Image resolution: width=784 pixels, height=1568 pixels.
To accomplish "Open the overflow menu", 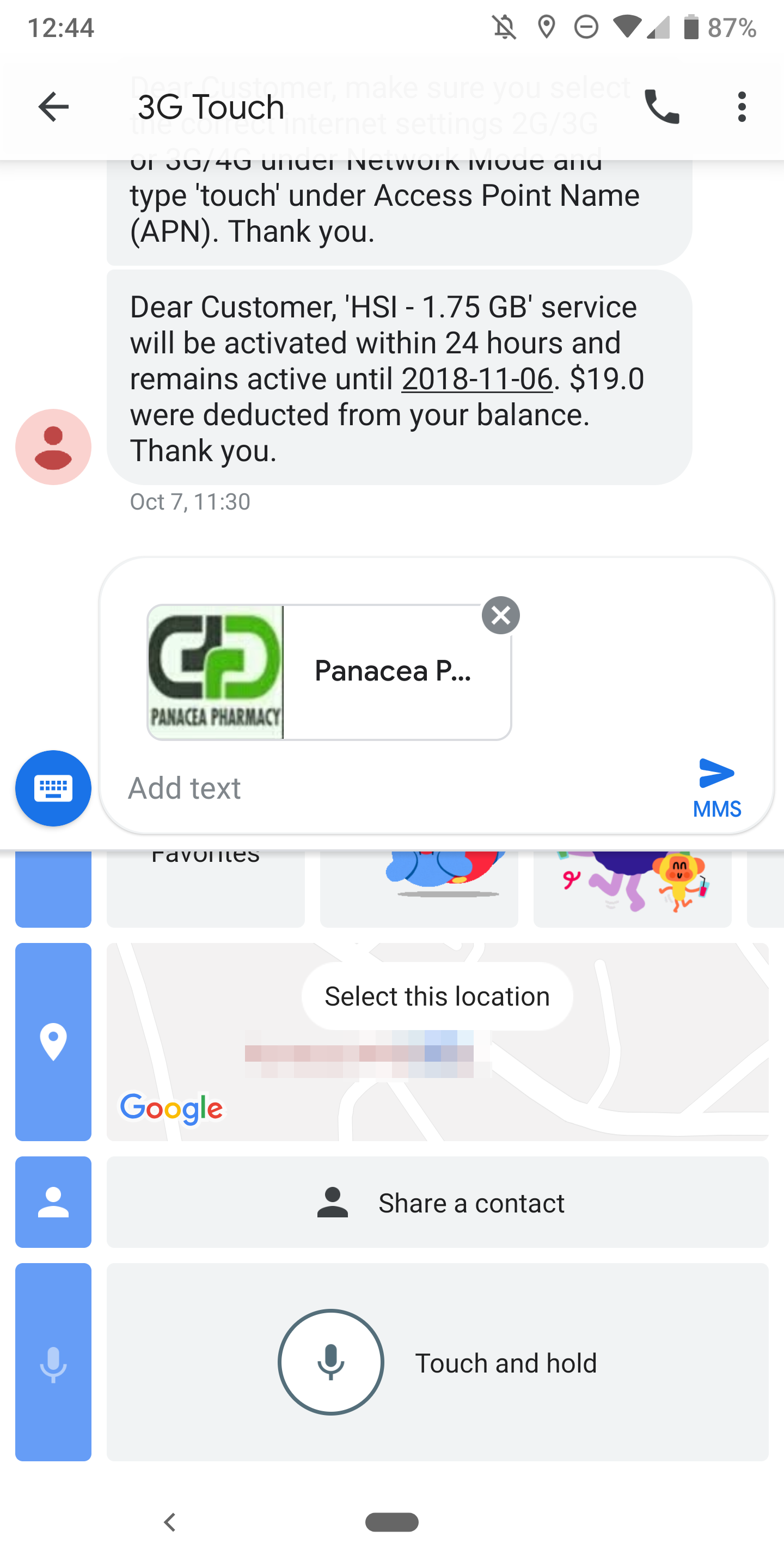I will [741, 107].
